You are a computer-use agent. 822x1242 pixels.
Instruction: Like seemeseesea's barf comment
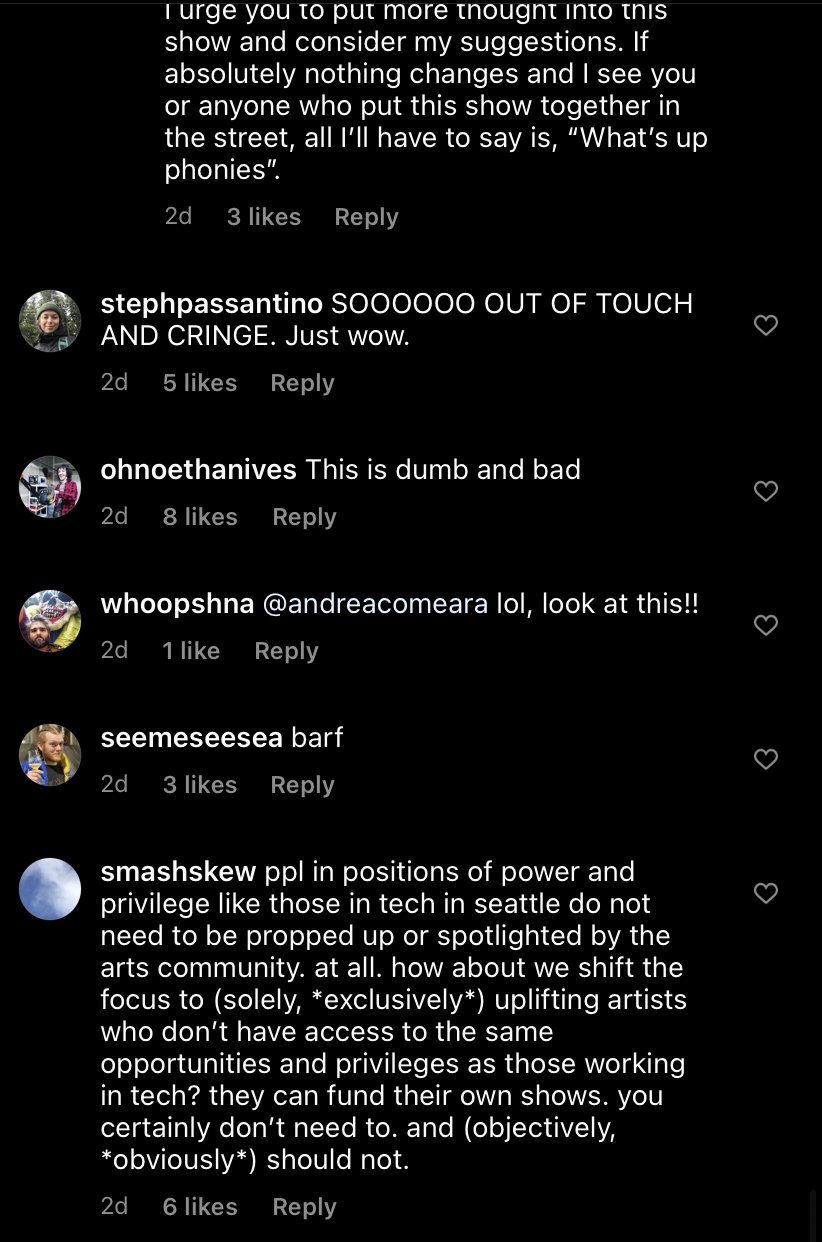coord(766,759)
